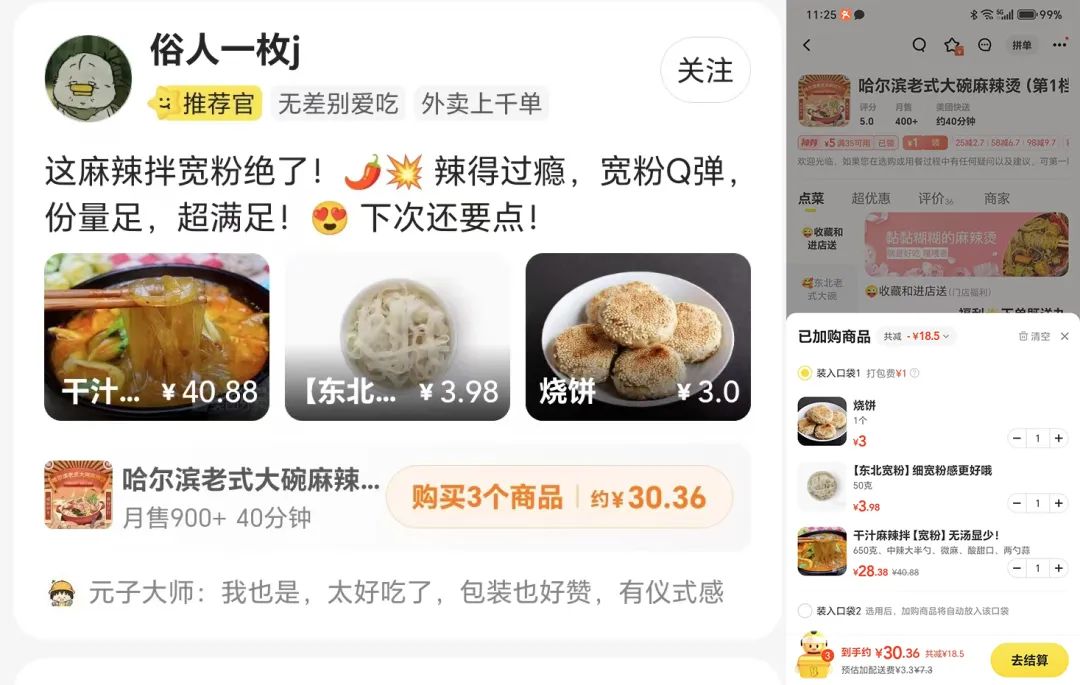
Task: Decrease 烧饼 quantity with the minus button
Action: (x=1017, y=438)
